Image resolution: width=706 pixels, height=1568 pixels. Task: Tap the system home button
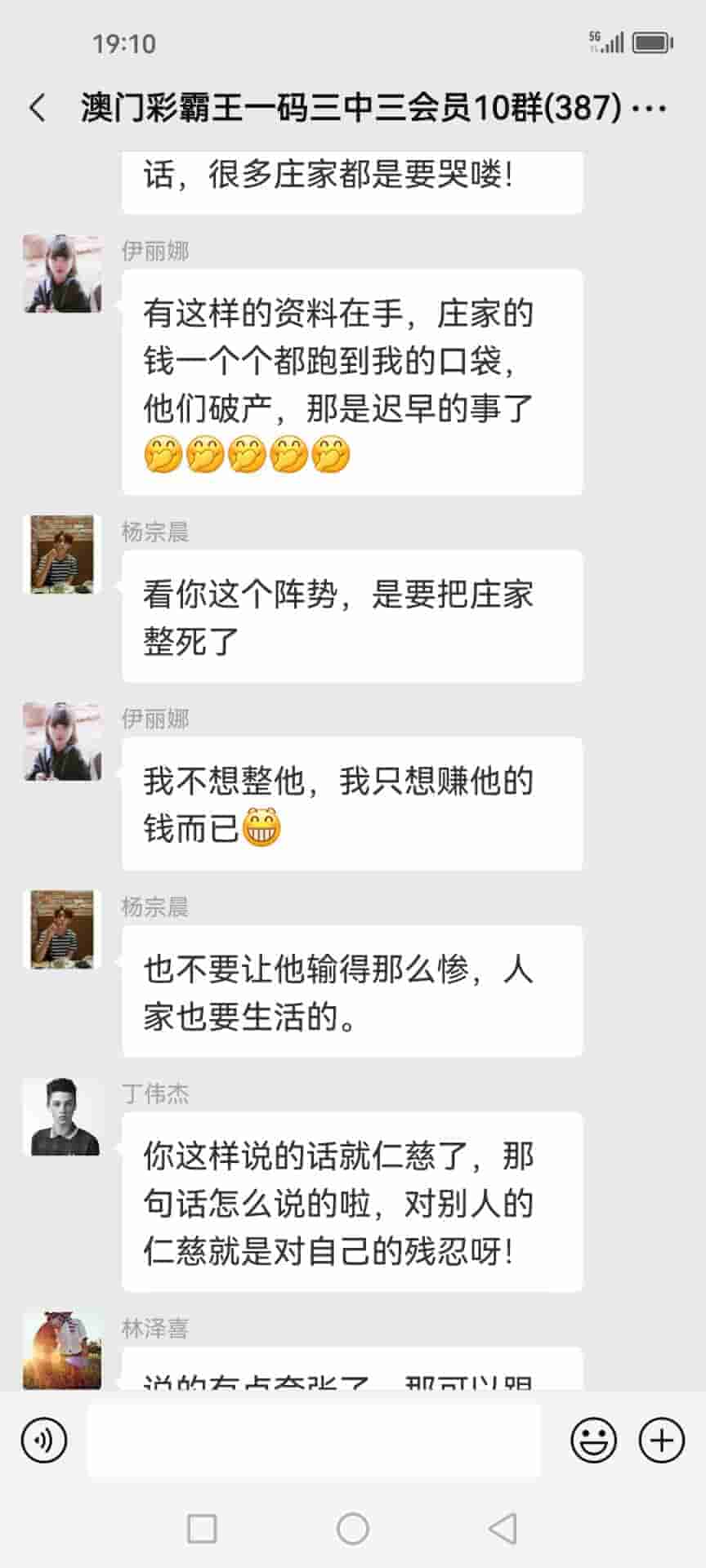click(353, 1528)
